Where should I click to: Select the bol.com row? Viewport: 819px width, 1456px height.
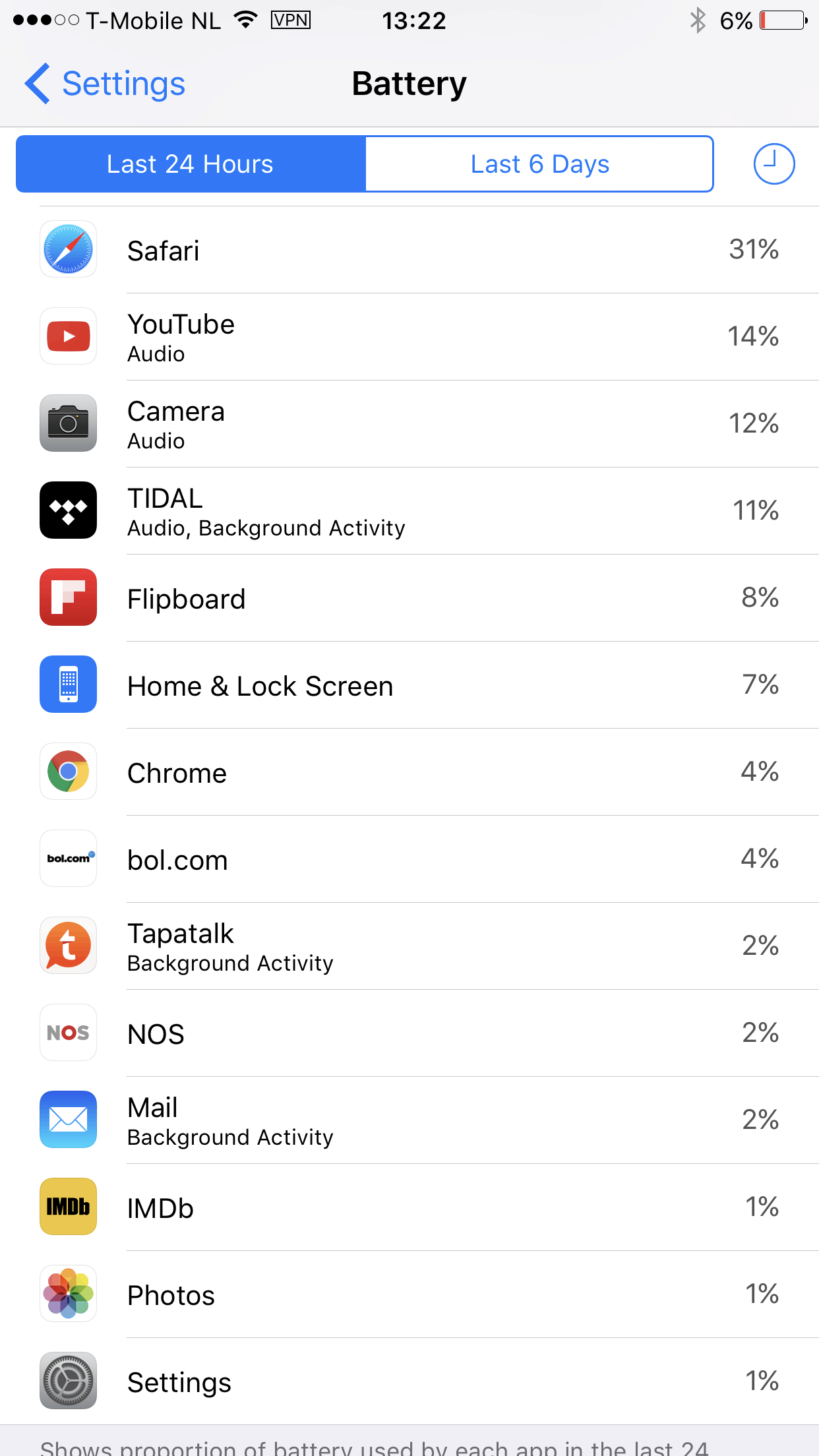[x=409, y=859]
